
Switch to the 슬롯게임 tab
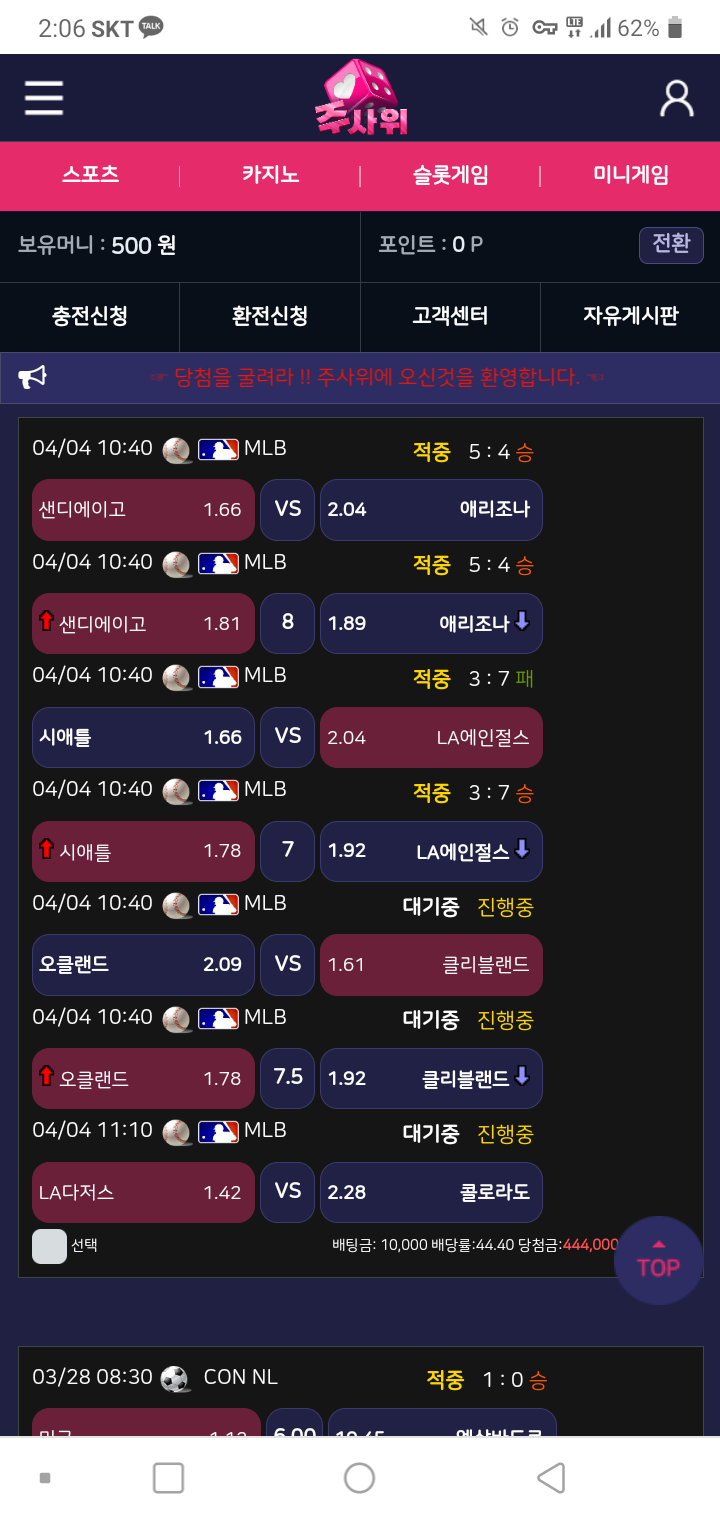coord(450,175)
